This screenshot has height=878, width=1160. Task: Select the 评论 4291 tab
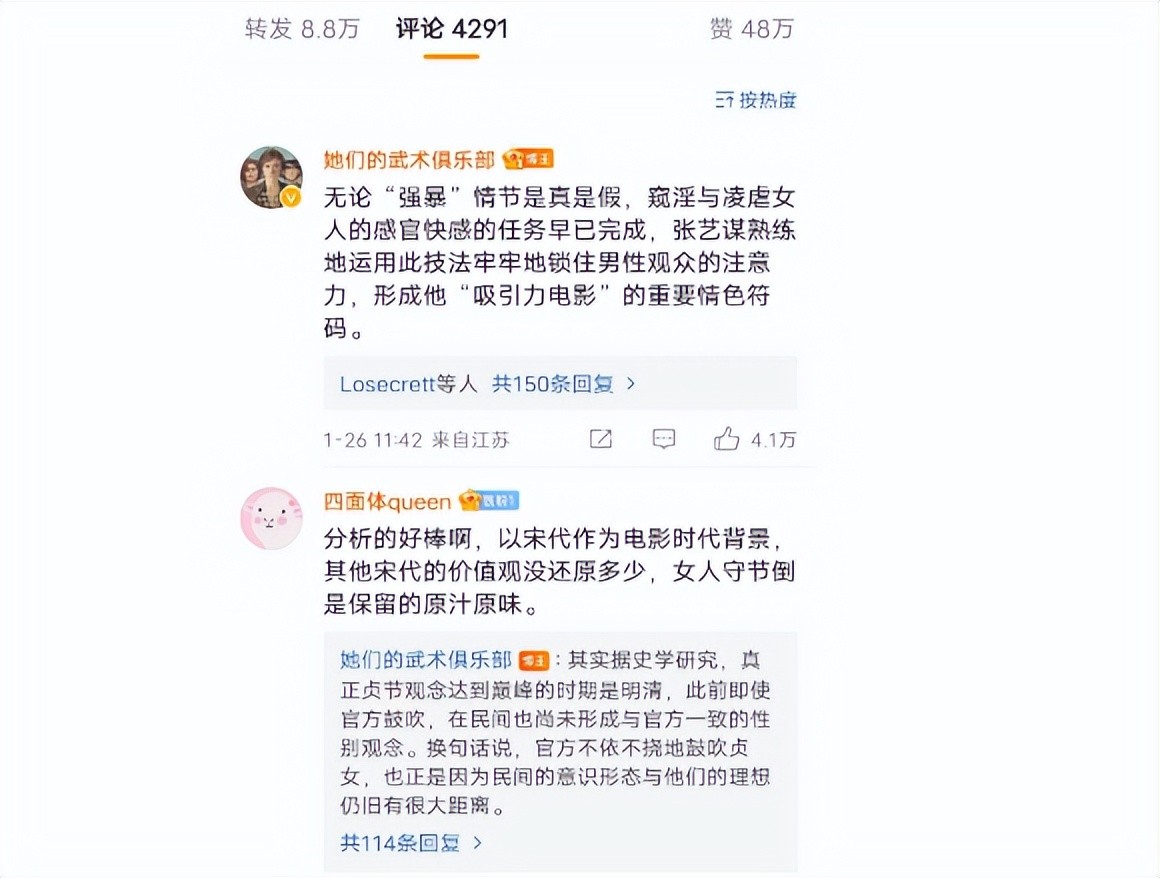[x=452, y=29]
